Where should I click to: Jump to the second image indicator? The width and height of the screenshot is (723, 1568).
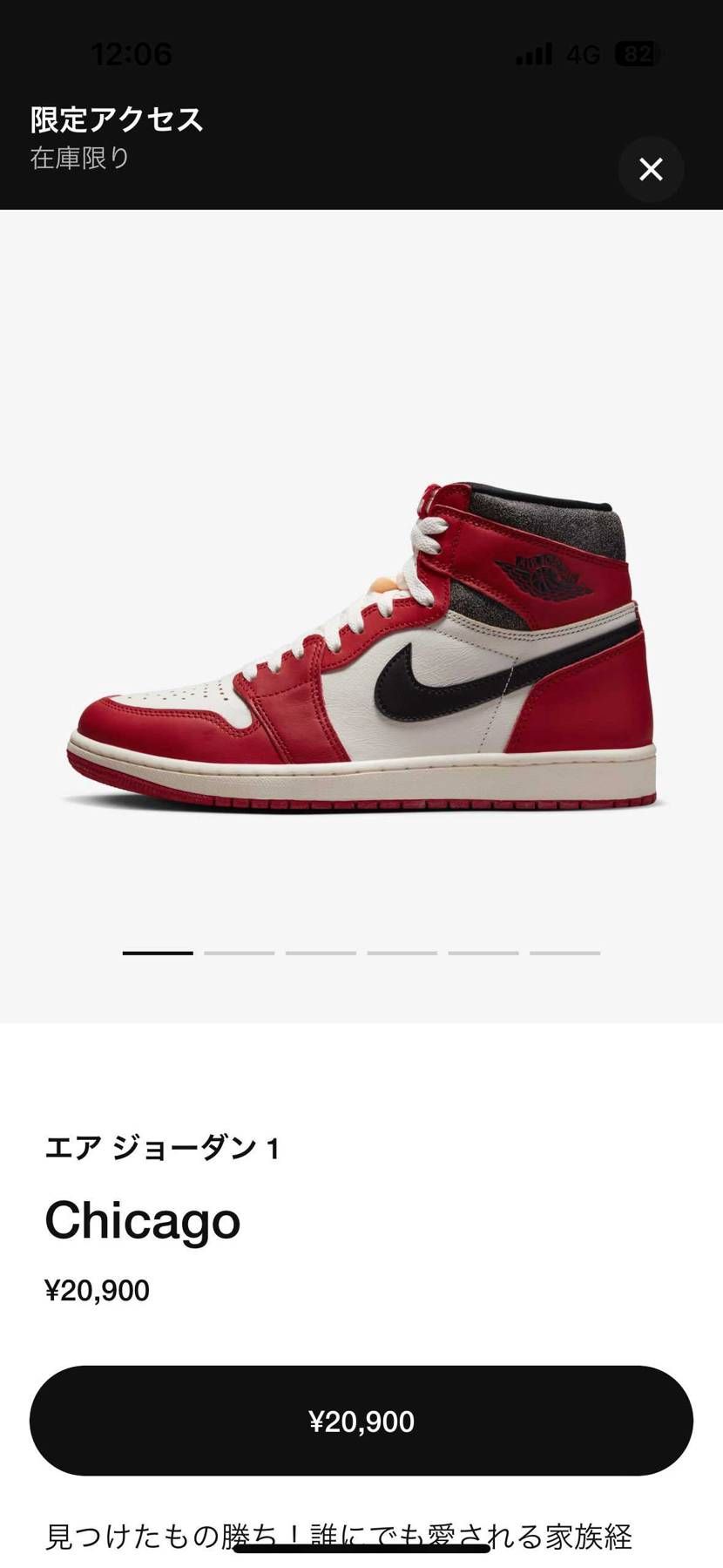pos(239,953)
